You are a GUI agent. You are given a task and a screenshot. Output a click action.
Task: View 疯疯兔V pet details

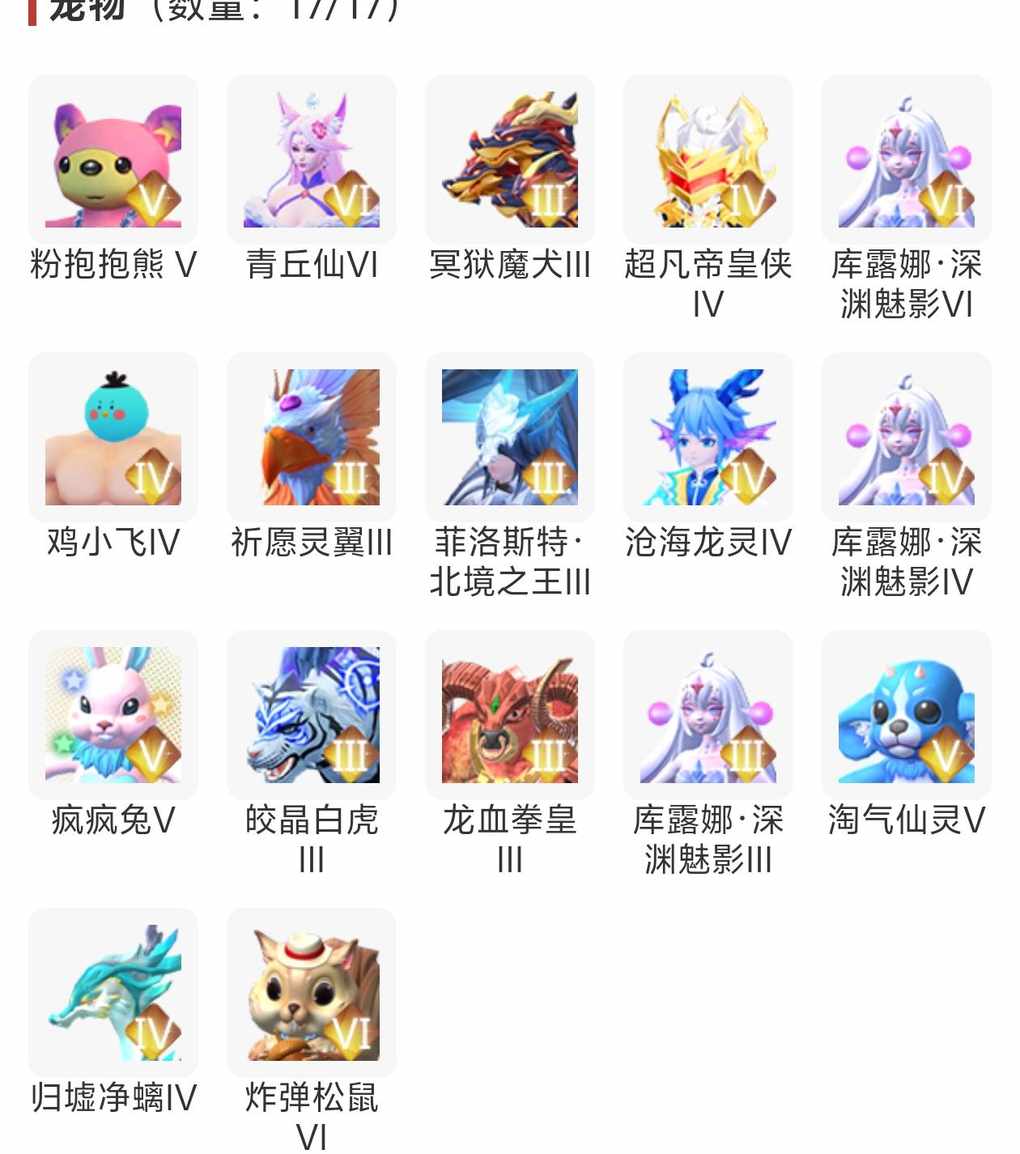(113, 715)
